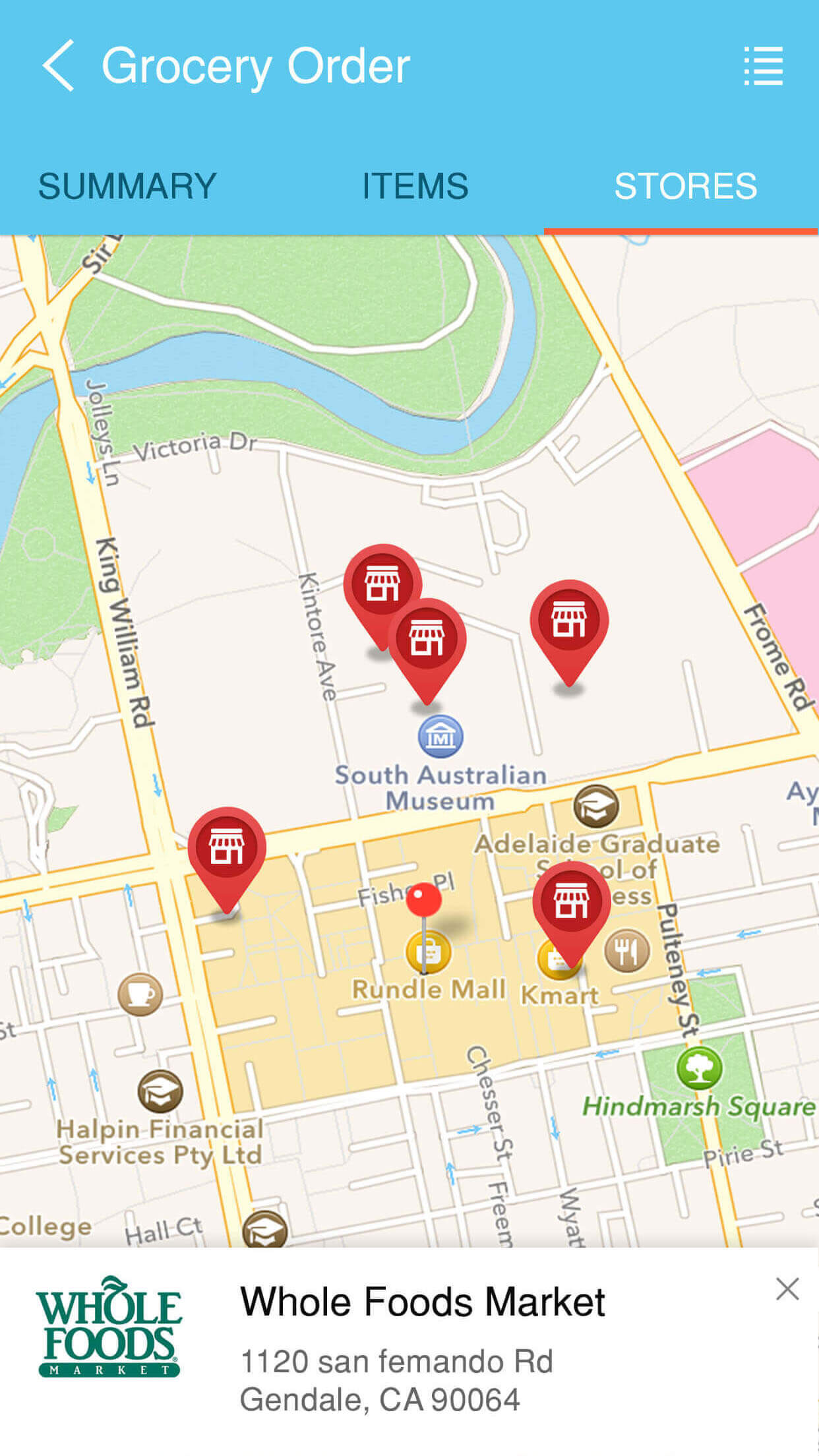The width and height of the screenshot is (819, 1456).
Task: Select the Stores tab
Action: click(686, 186)
